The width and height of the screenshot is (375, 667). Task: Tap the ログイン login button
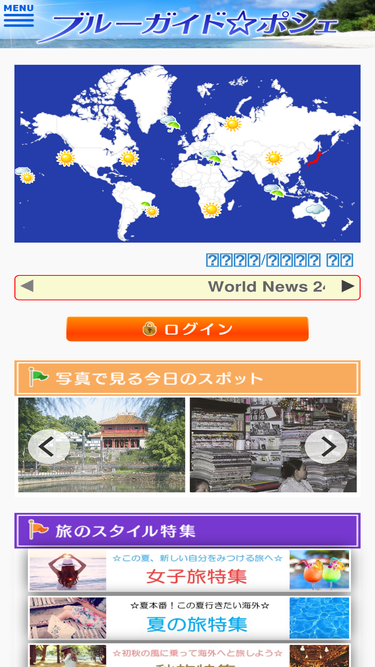tap(188, 329)
